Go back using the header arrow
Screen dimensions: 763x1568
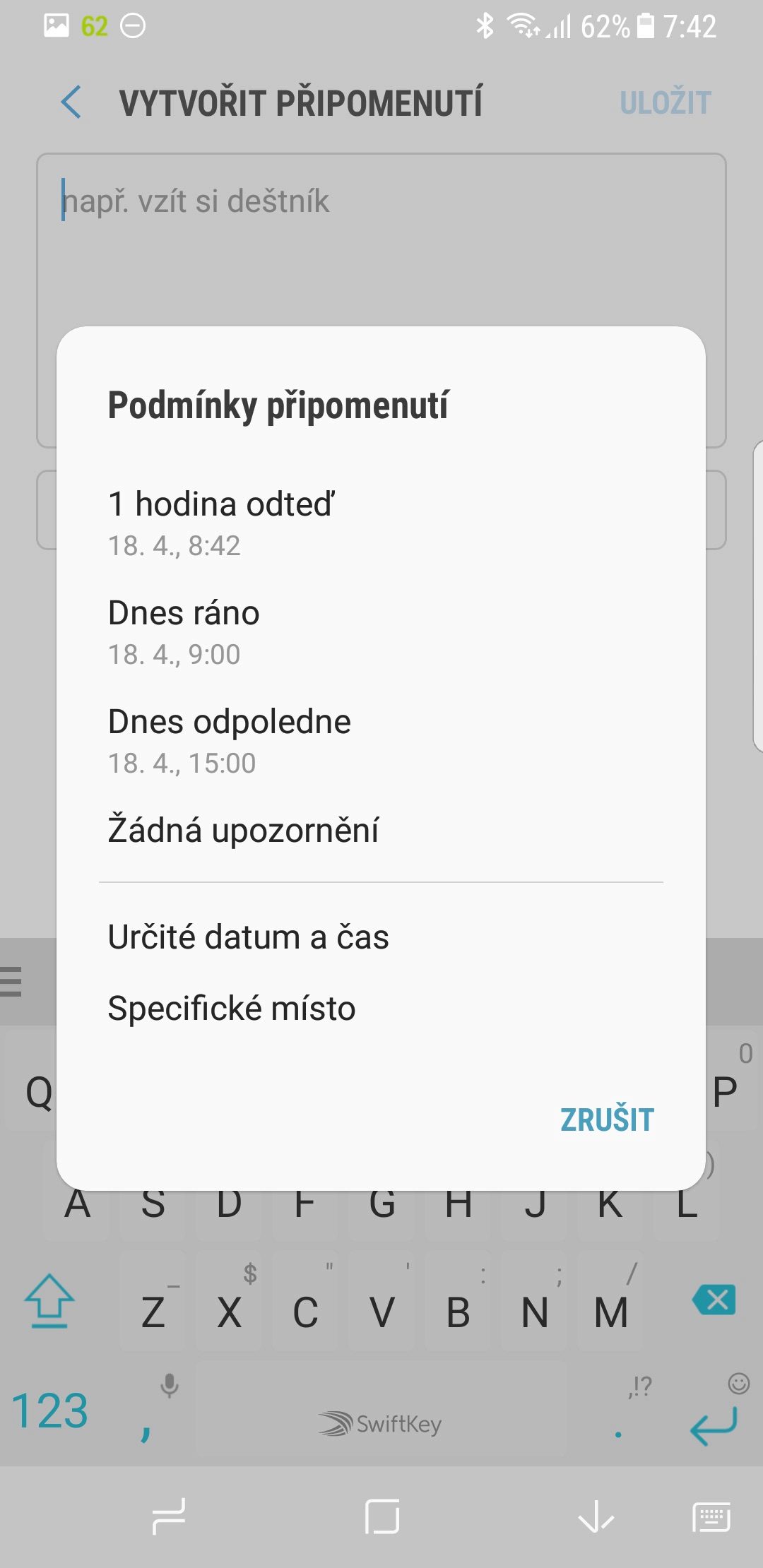[71, 102]
